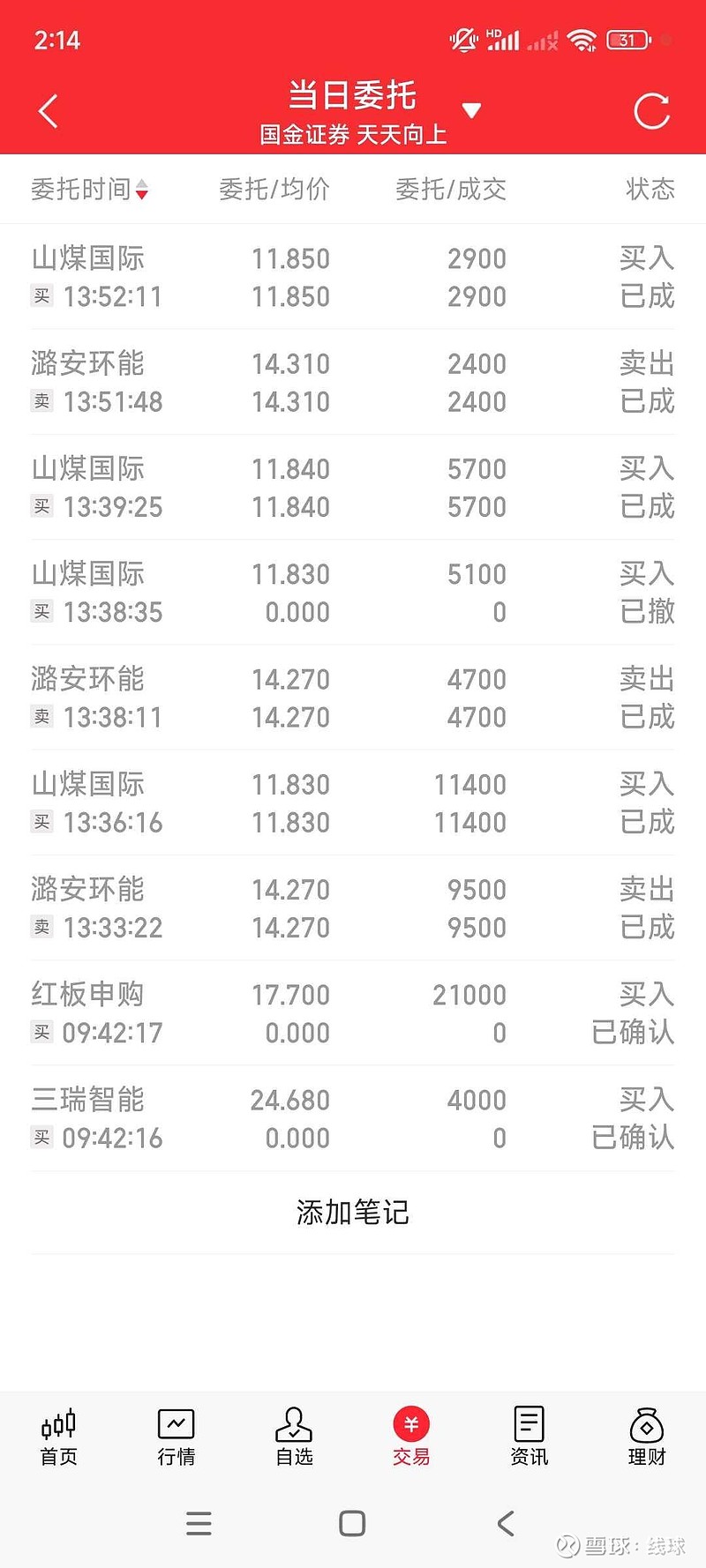This screenshot has height=1568, width=706.
Task: Refresh the order list with the refresh icon
Action: [x=652, y=110]
